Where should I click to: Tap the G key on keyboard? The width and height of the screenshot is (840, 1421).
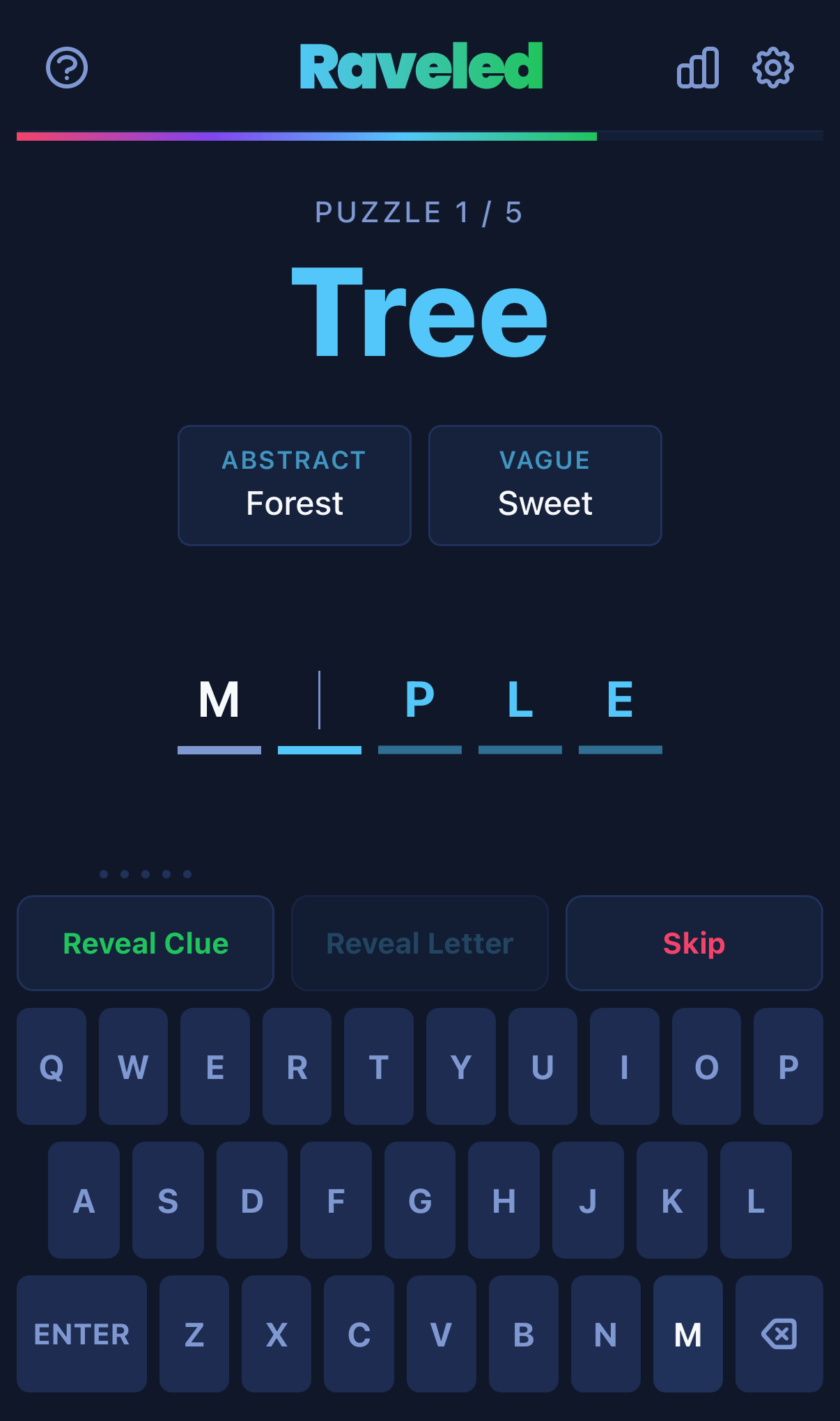[420, 1200]
